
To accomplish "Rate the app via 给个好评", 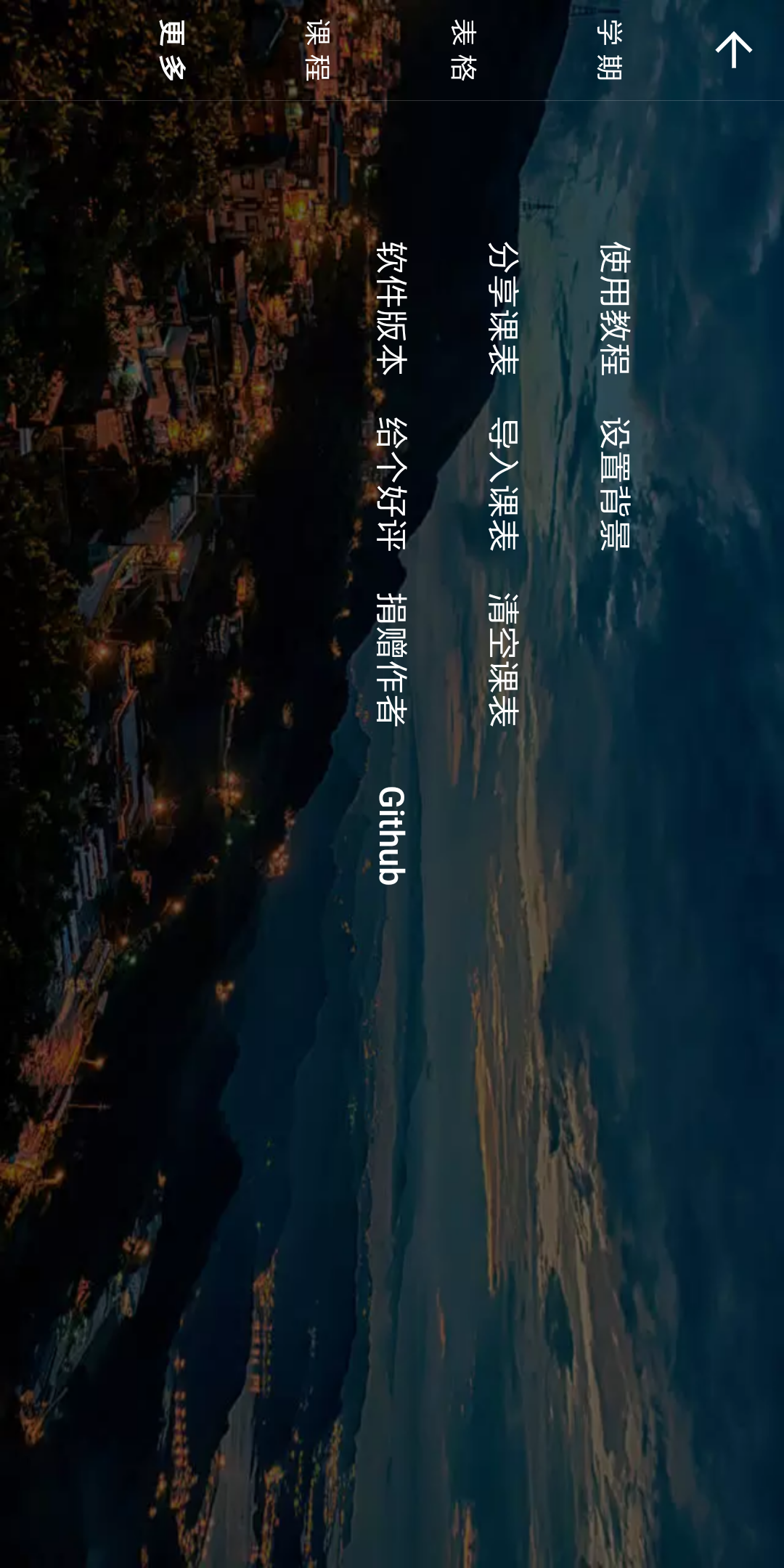I will point(391,484).
